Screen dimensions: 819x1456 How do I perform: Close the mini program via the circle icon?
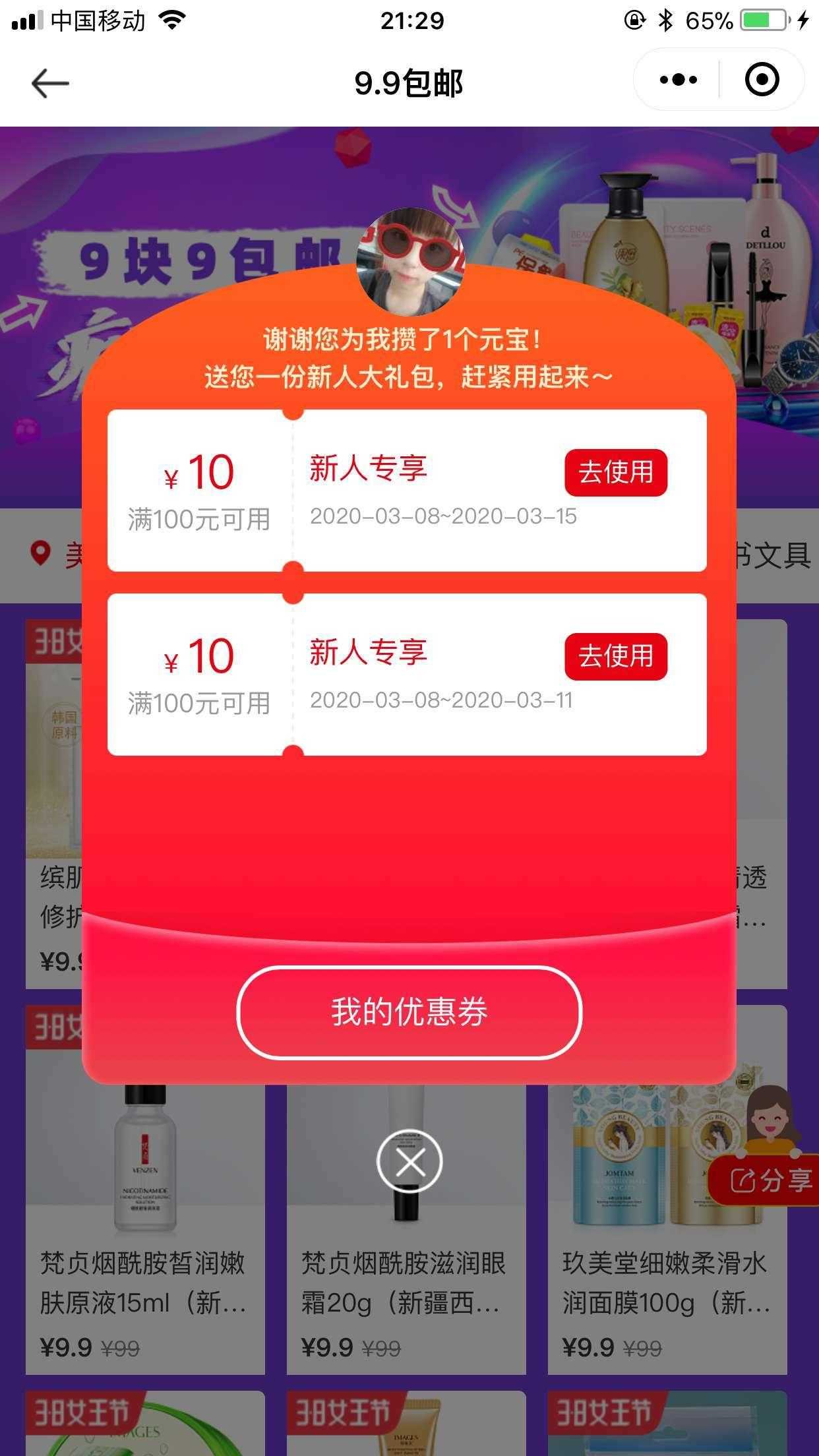coord(762,80)
